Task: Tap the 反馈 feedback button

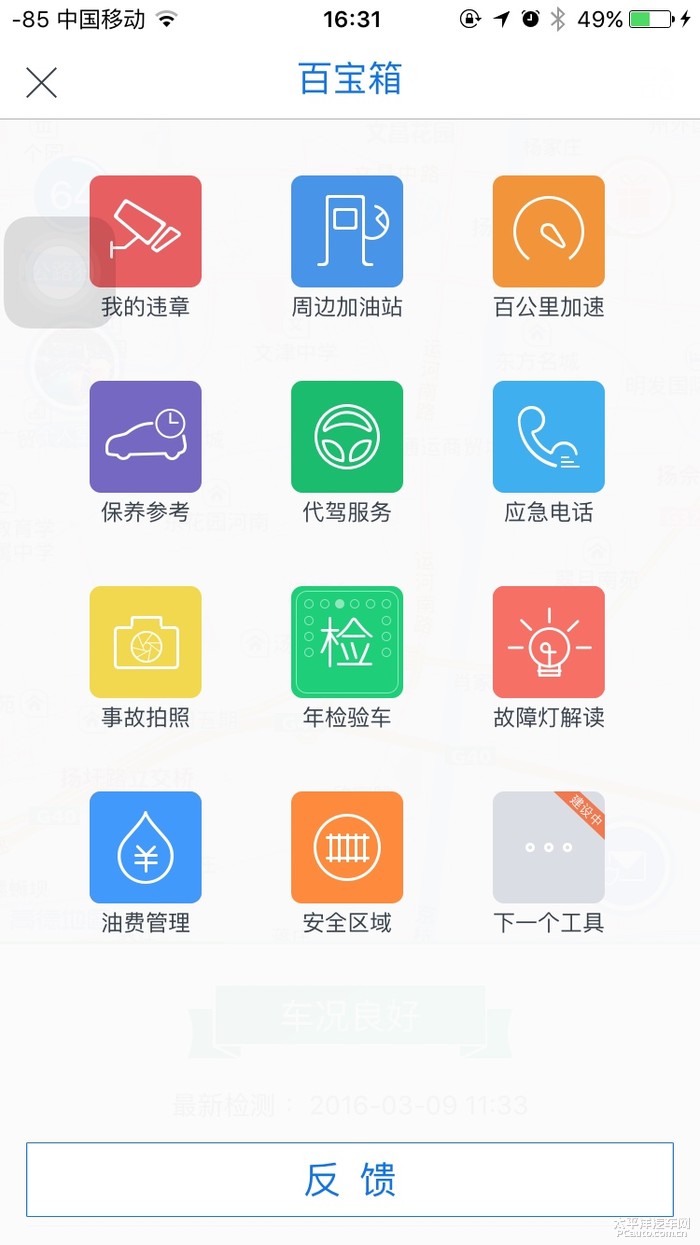Action: click(350, 1180)
